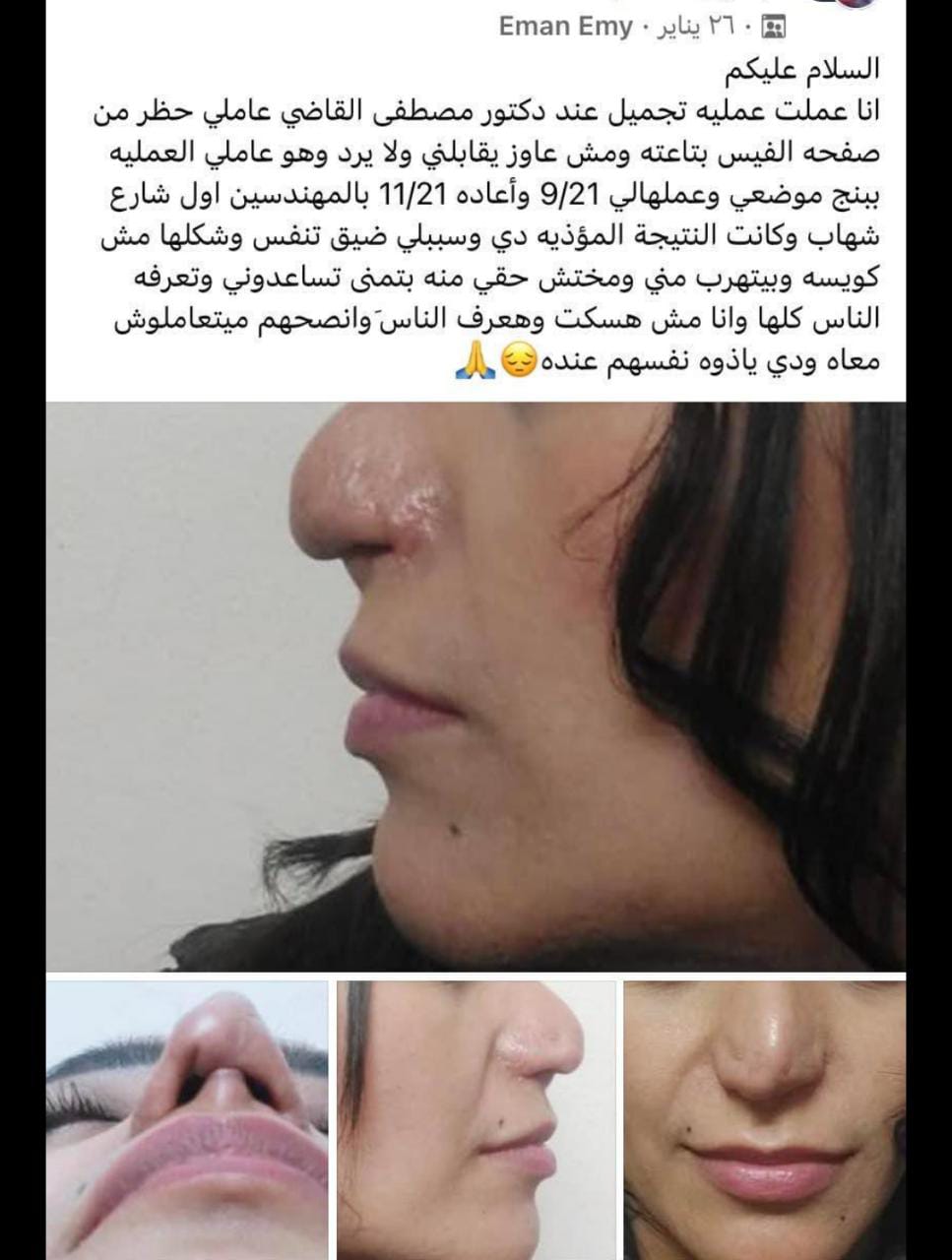Open the large side-profile photo
This screenshot has width=952, height=1260.
(476, 686)
